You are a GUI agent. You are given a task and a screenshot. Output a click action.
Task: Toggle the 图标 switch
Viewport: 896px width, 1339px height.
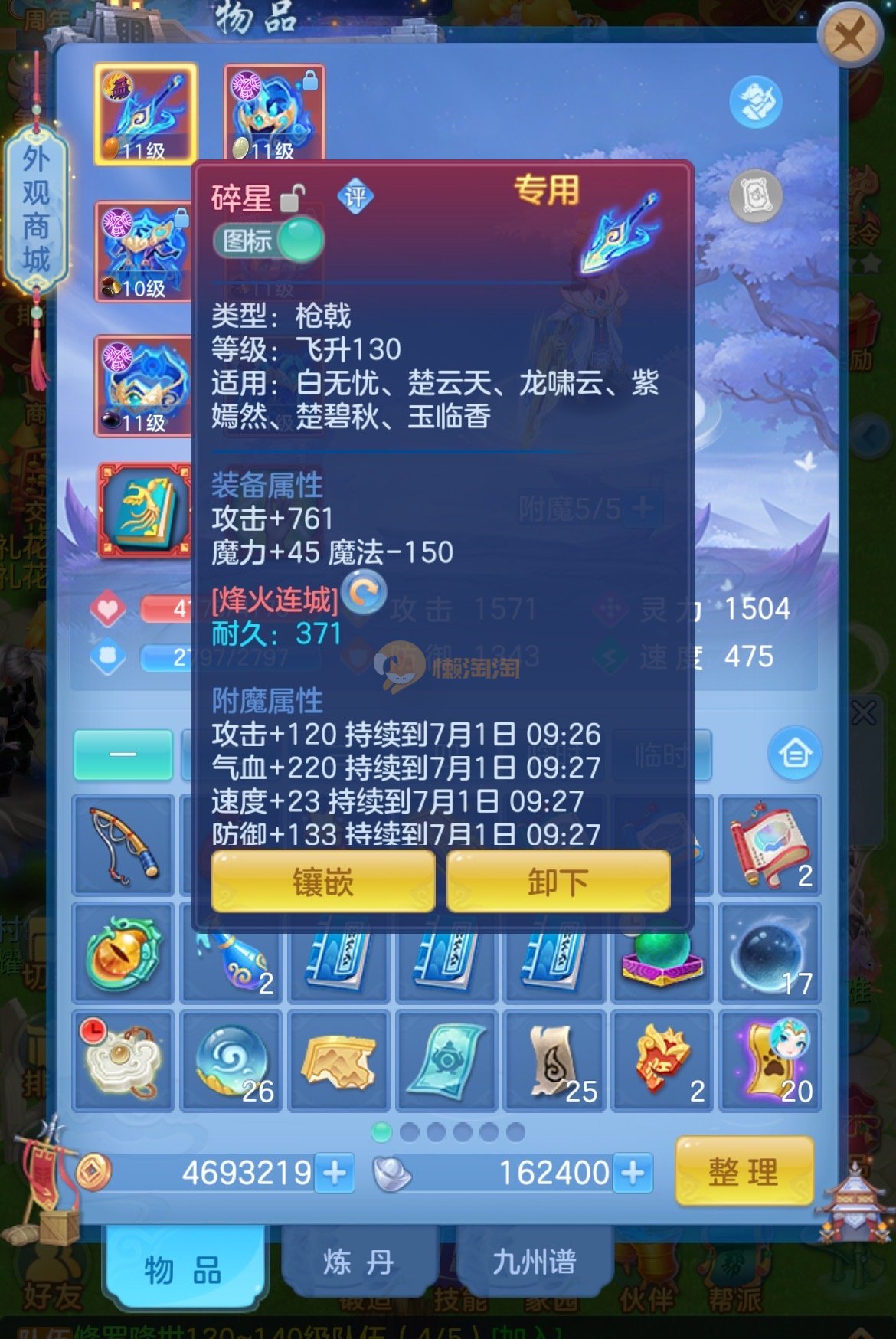pyautogui.click(x=269, y=241)
